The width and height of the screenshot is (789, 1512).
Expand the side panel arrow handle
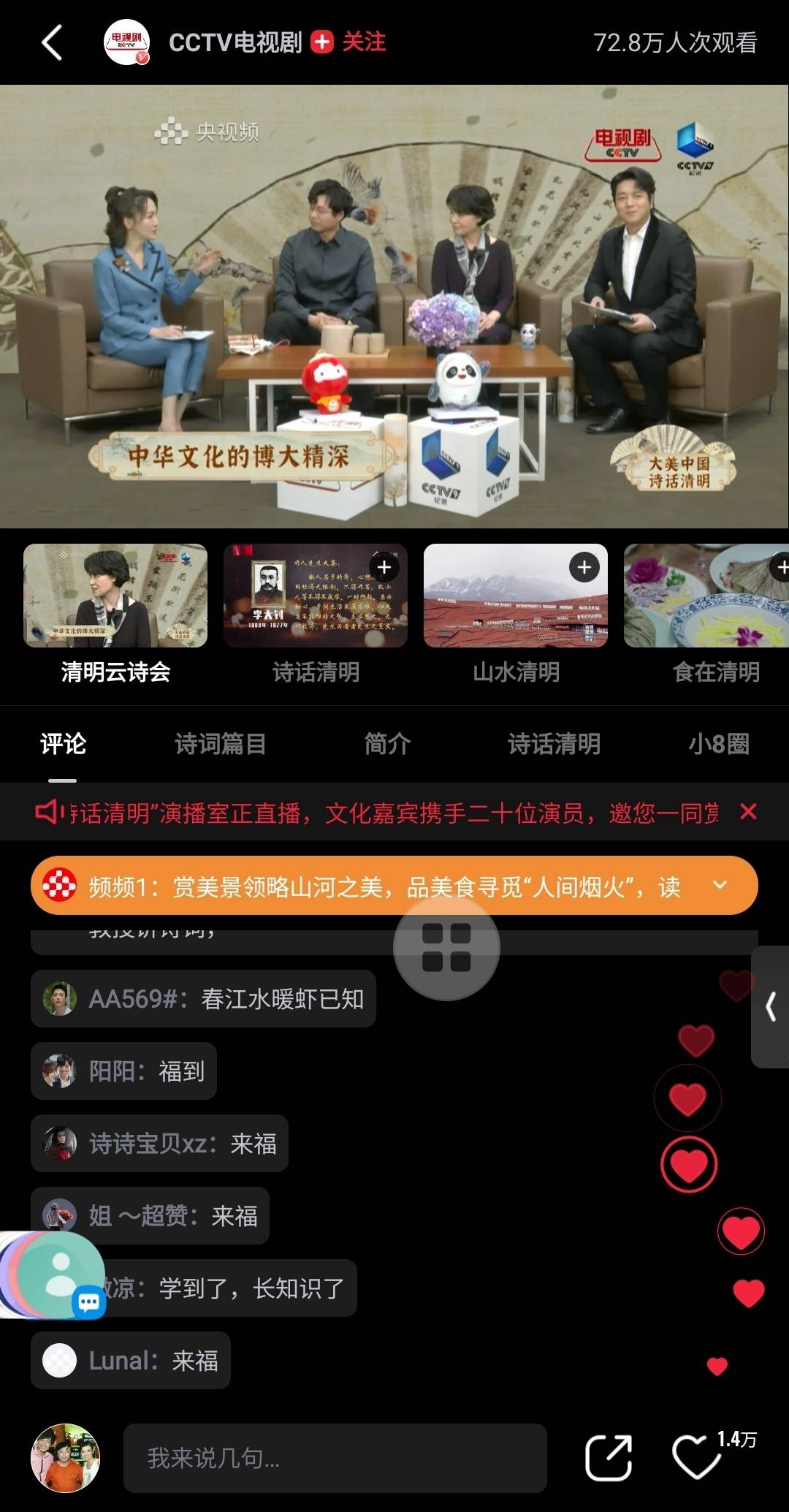770,1007
